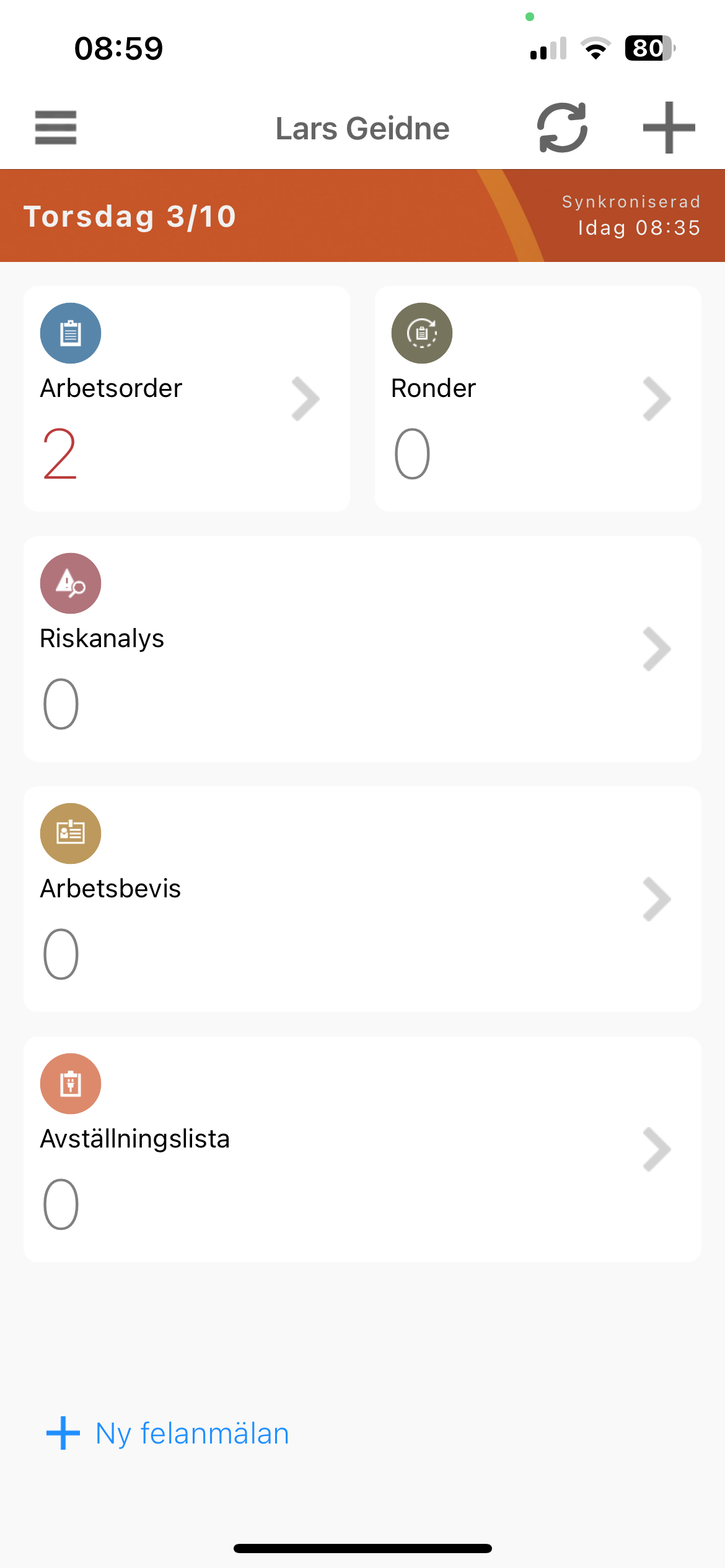Create a new report via Ny felanmälan
Image resolution: width=725 pixels, height=1568 pixels.
coord(168,1433)
